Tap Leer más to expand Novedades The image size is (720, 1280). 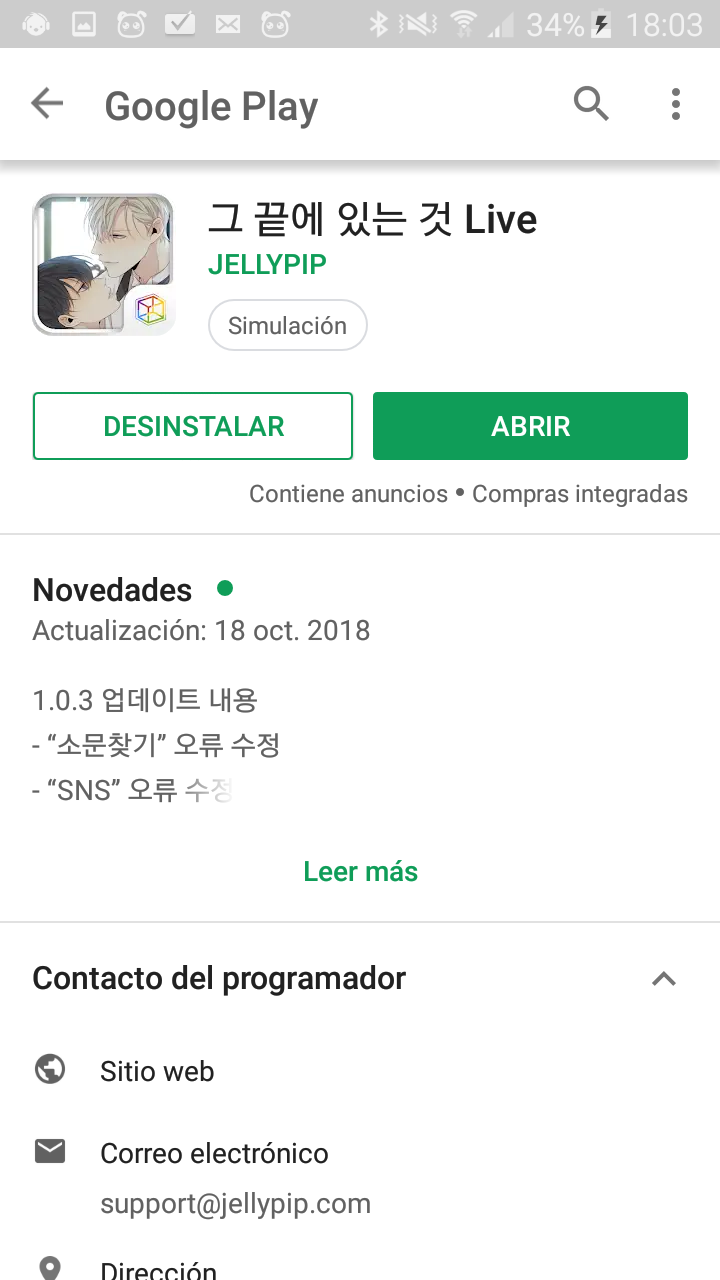coord(360,871)
